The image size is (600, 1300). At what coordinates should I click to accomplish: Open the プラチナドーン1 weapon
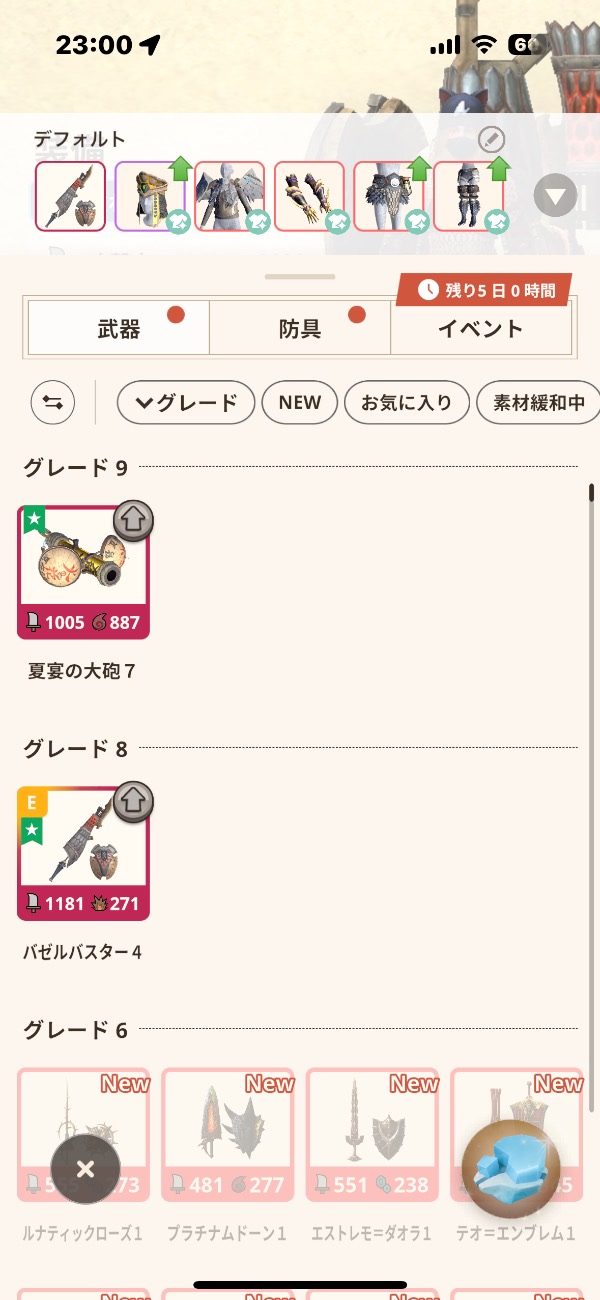click(227, 1134)
